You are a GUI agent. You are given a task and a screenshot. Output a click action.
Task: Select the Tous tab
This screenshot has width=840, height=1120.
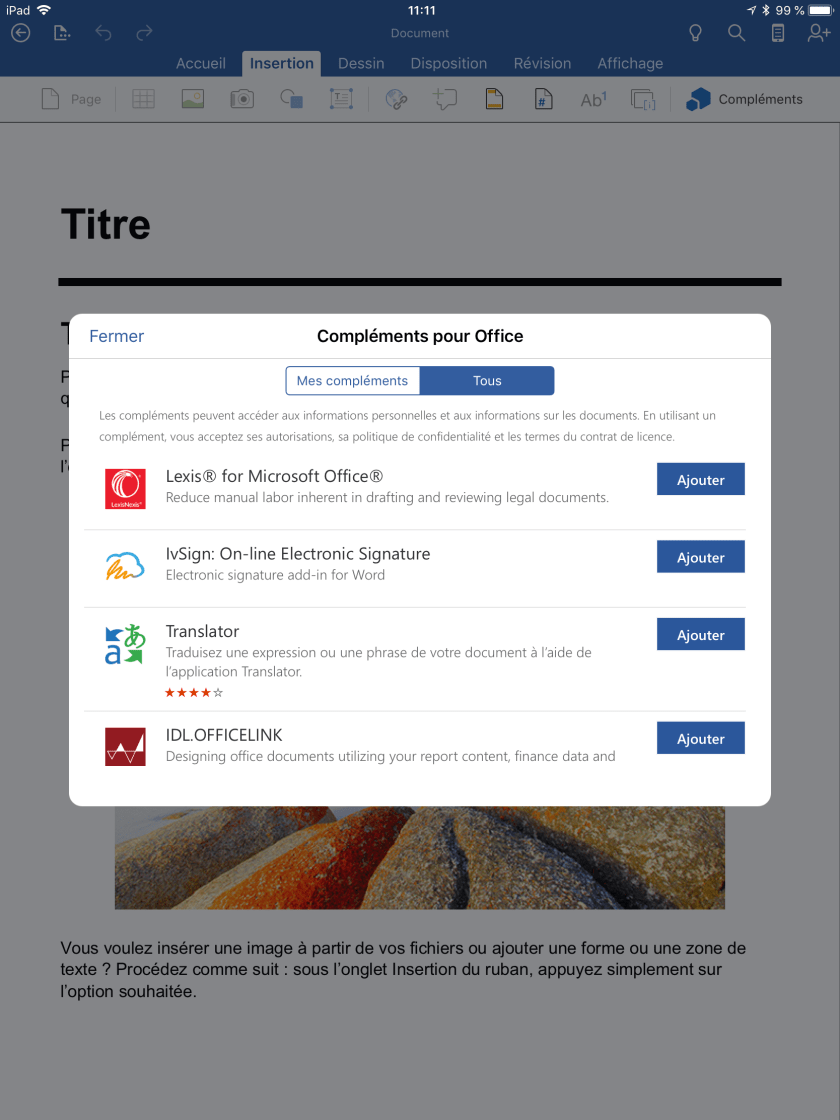coord(487,381)
